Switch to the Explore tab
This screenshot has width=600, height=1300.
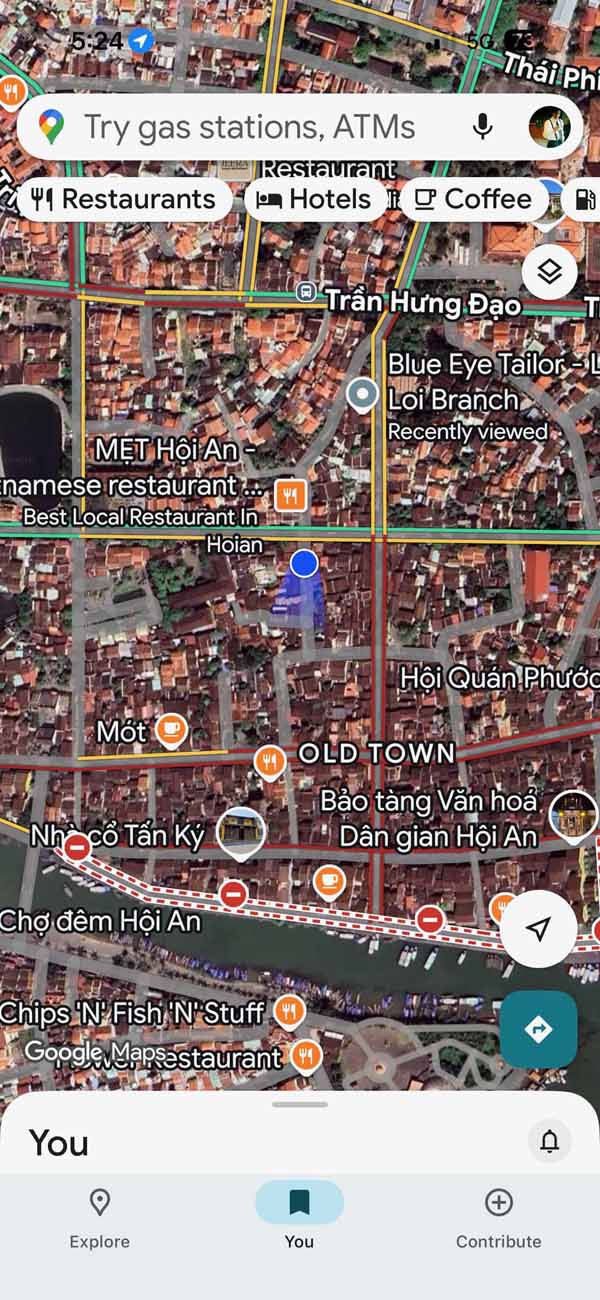[99, 1217]
